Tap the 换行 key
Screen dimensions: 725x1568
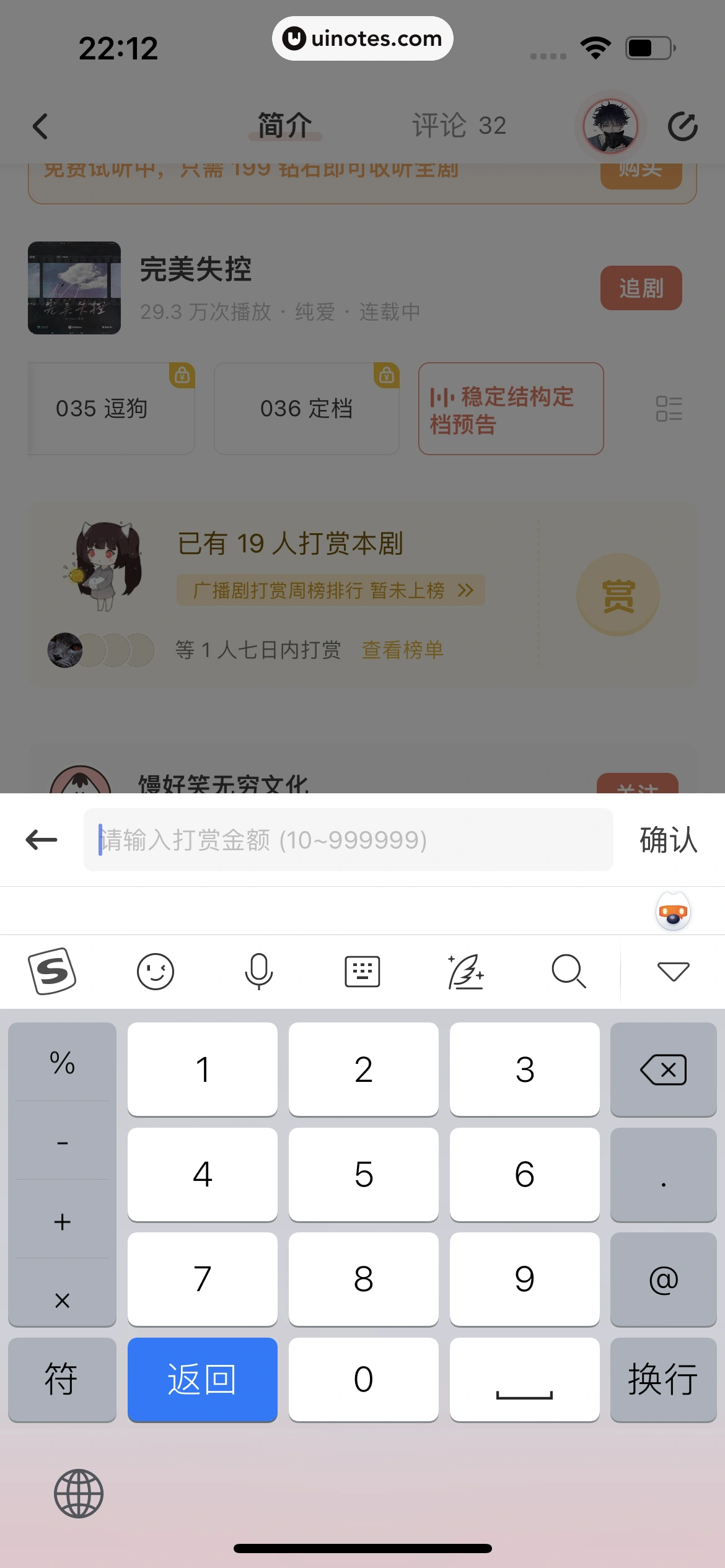pos(663,1379)
